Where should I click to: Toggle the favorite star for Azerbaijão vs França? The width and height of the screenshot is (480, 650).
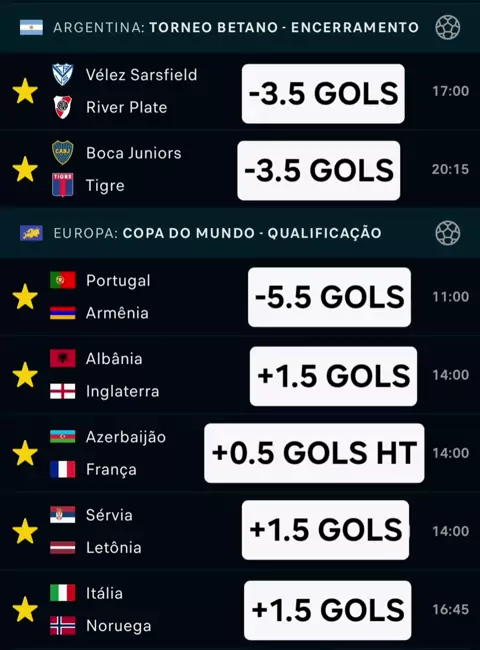[25, 453]
